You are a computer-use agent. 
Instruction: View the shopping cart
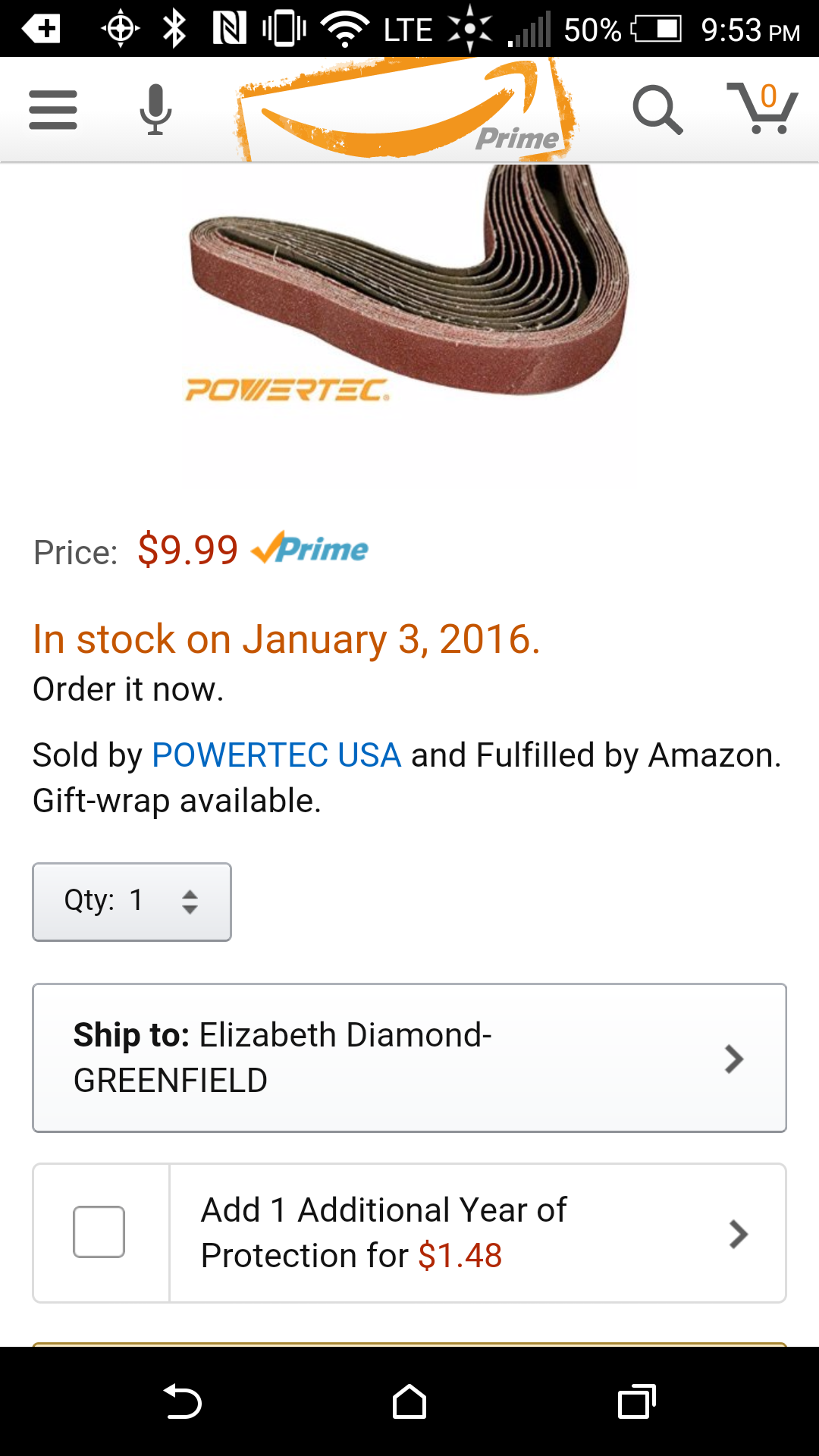tap(762, 108)
